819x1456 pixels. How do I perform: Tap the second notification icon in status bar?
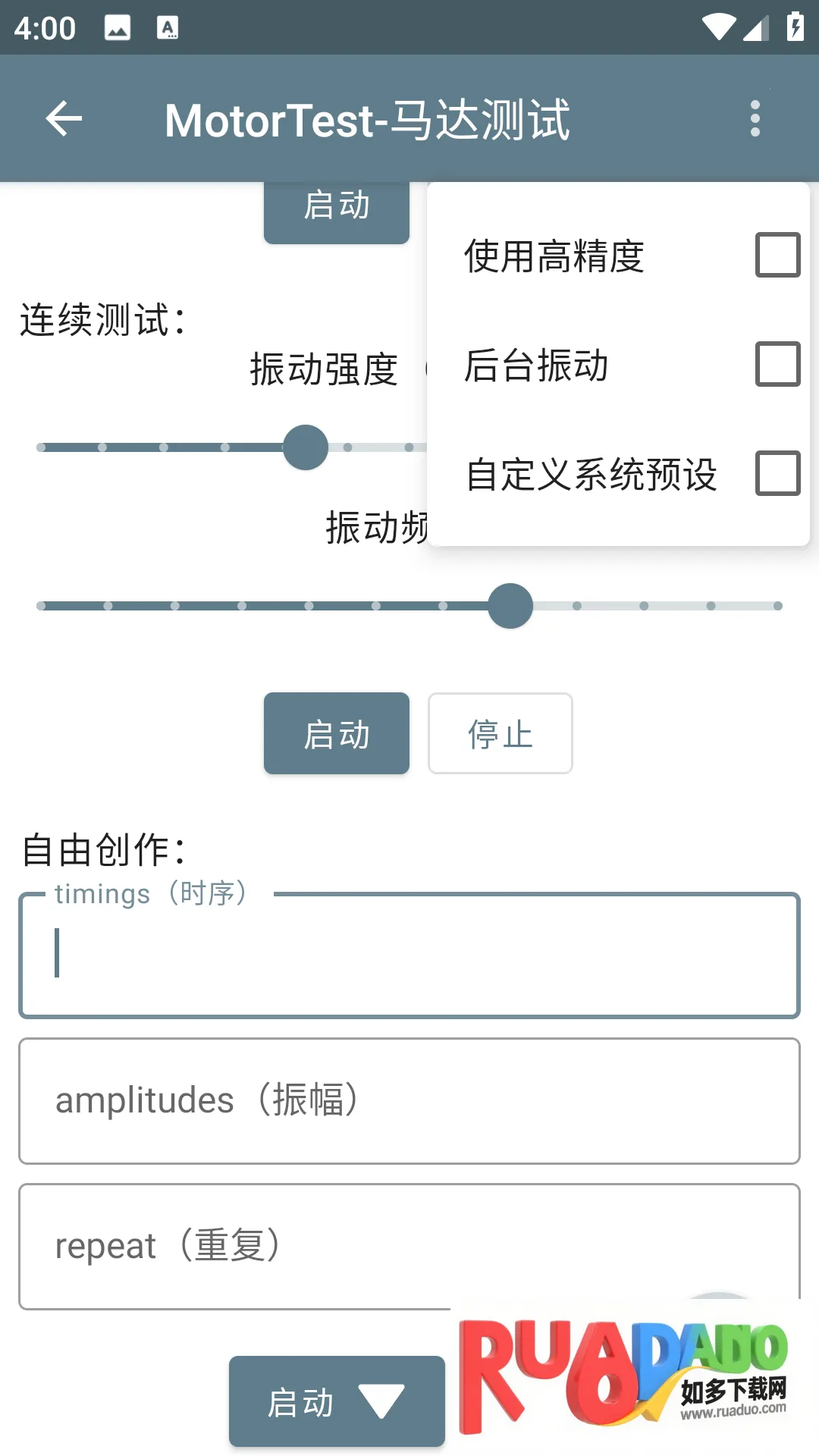pyautogui.click(x=168, y=27)
